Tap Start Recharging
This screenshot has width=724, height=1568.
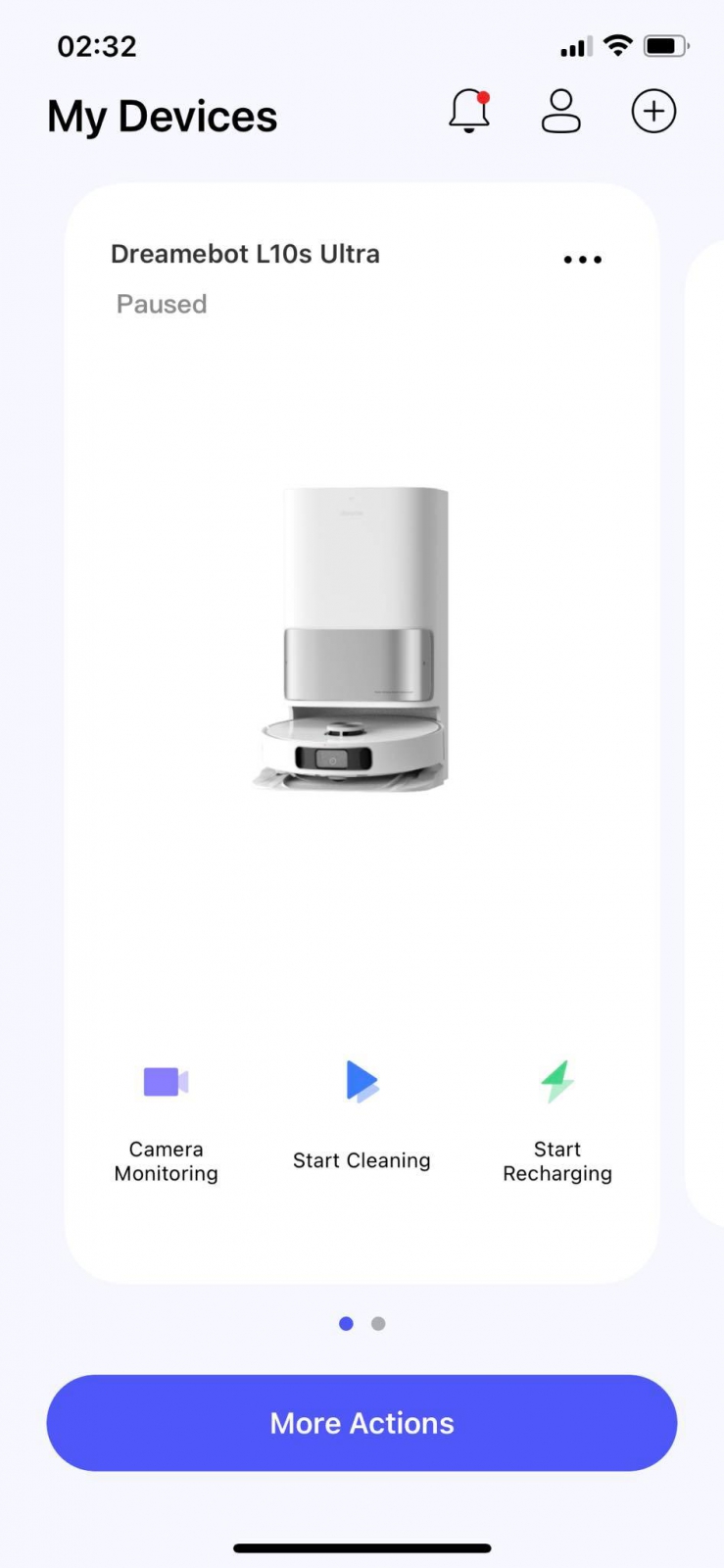pyautogui.click(x=557, y=1117)
